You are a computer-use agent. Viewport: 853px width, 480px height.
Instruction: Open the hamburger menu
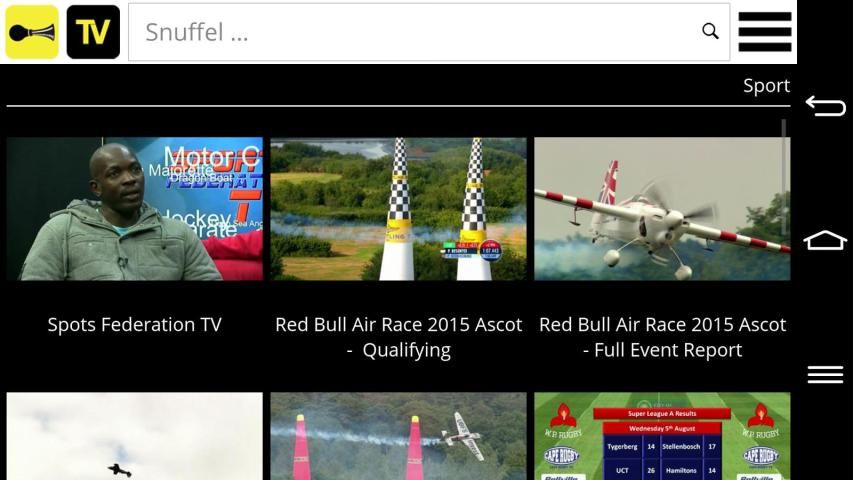pyautogui.click(x=765, y=32)
